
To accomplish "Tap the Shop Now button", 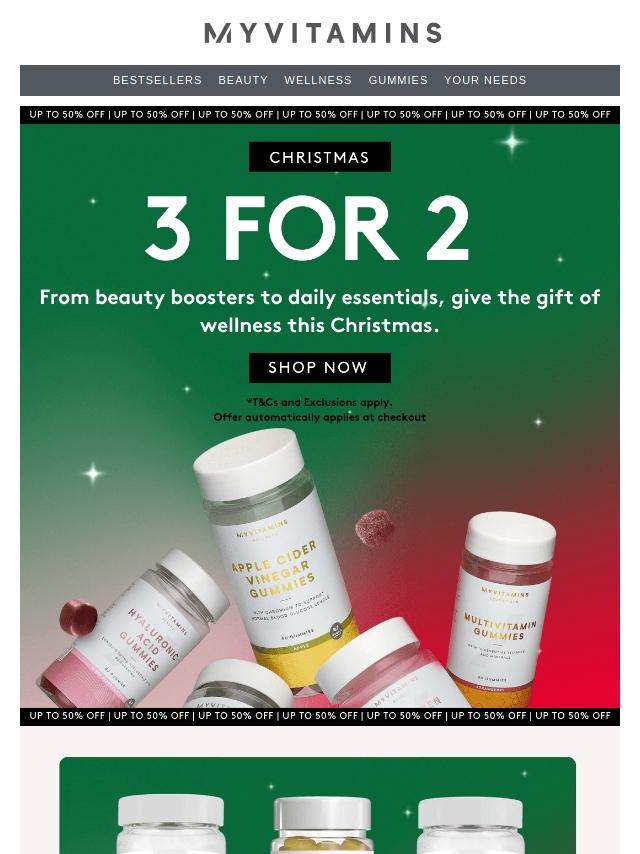I will point(319,368).
